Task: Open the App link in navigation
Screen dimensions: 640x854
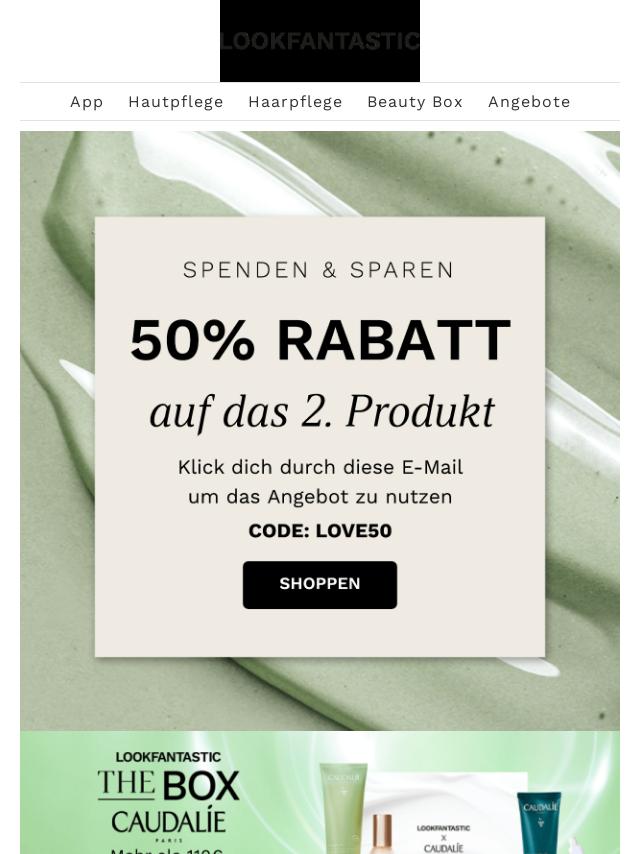Action: (x=87, y=102)
